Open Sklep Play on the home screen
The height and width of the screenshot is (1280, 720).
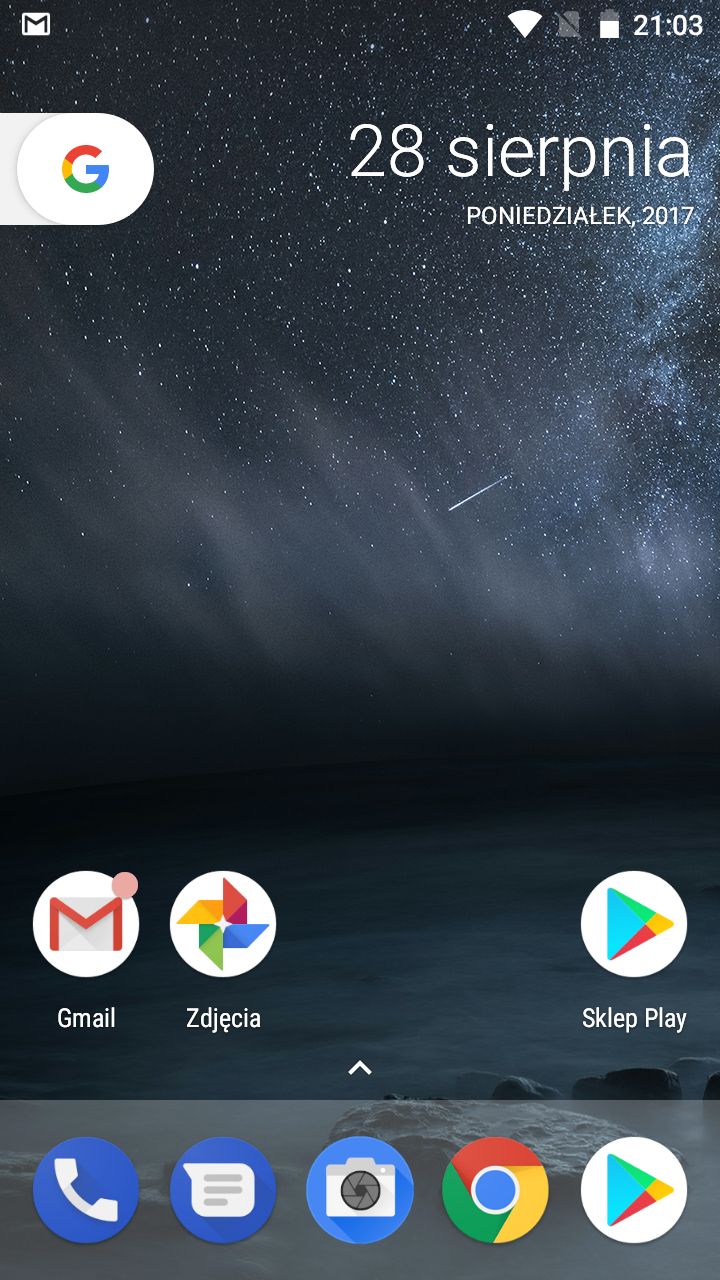click(634, 924)
